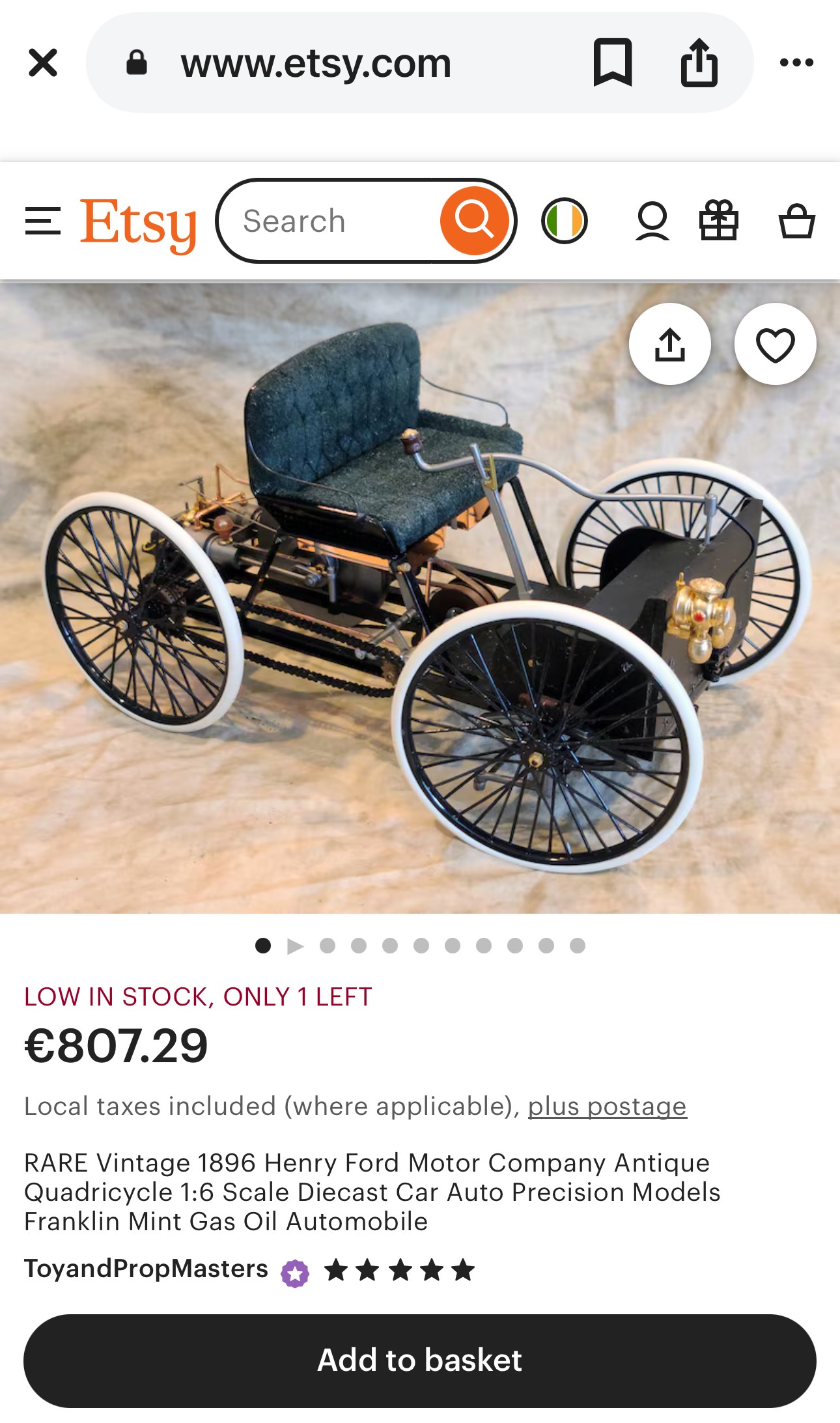Tap the orange search button

click(474, 220)
